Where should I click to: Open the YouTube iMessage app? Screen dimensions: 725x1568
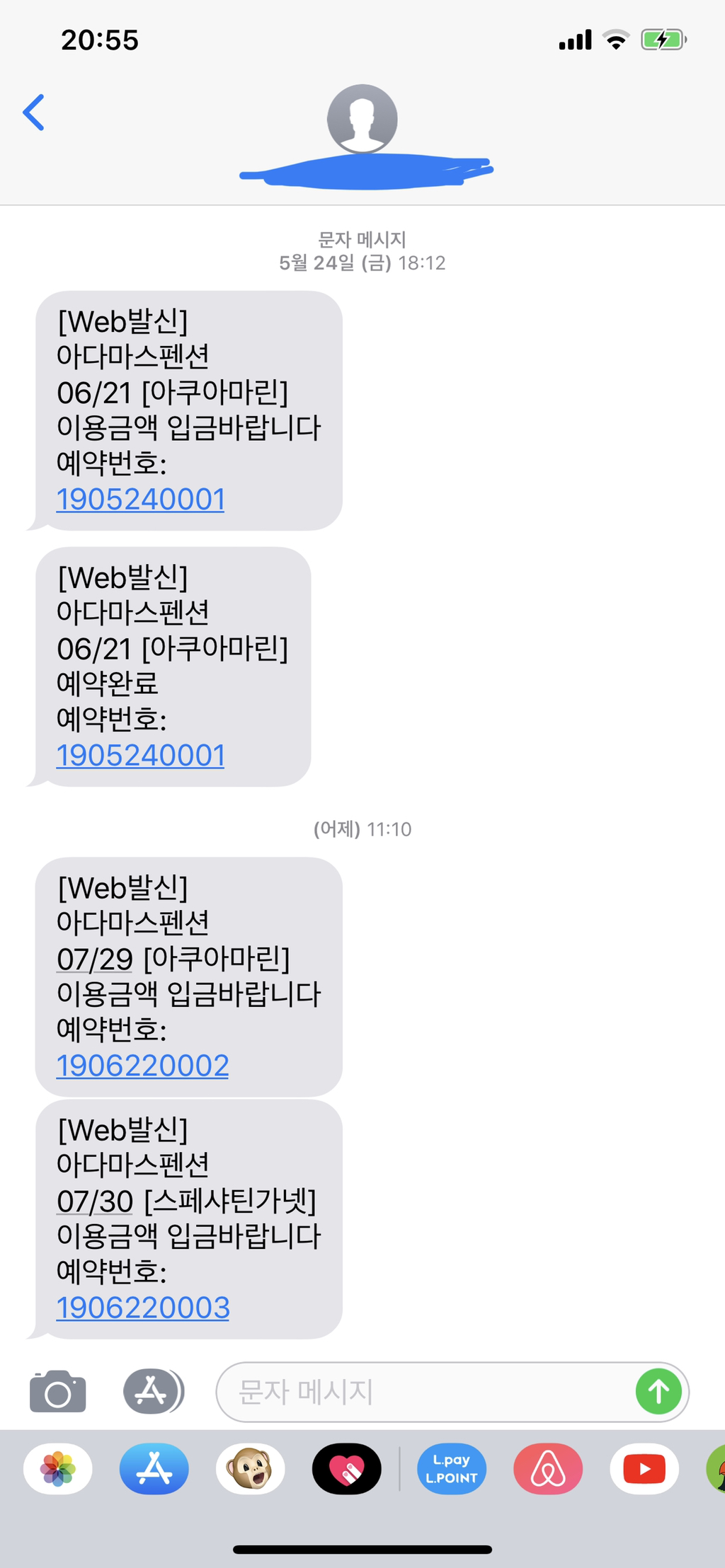click(x=644, y=1468)
